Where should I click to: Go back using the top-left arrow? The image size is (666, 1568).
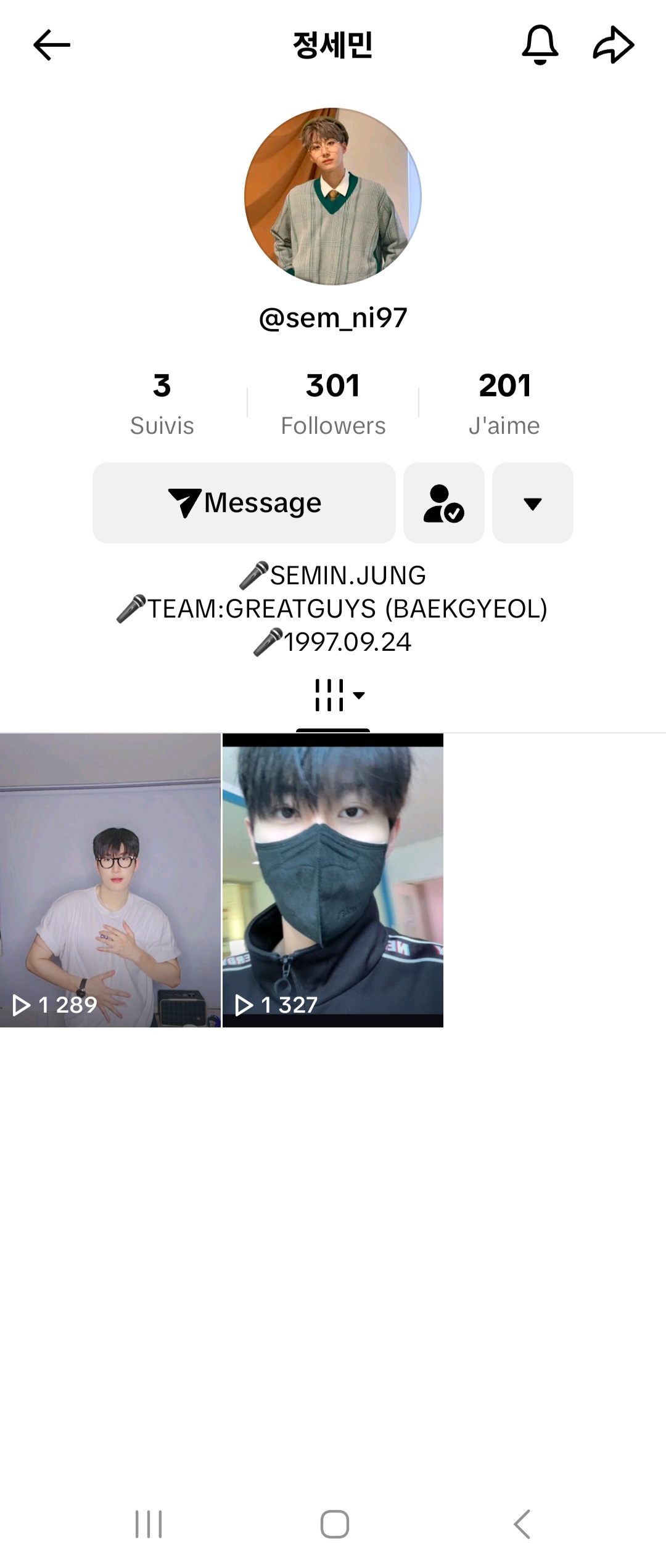pos(52,46)
